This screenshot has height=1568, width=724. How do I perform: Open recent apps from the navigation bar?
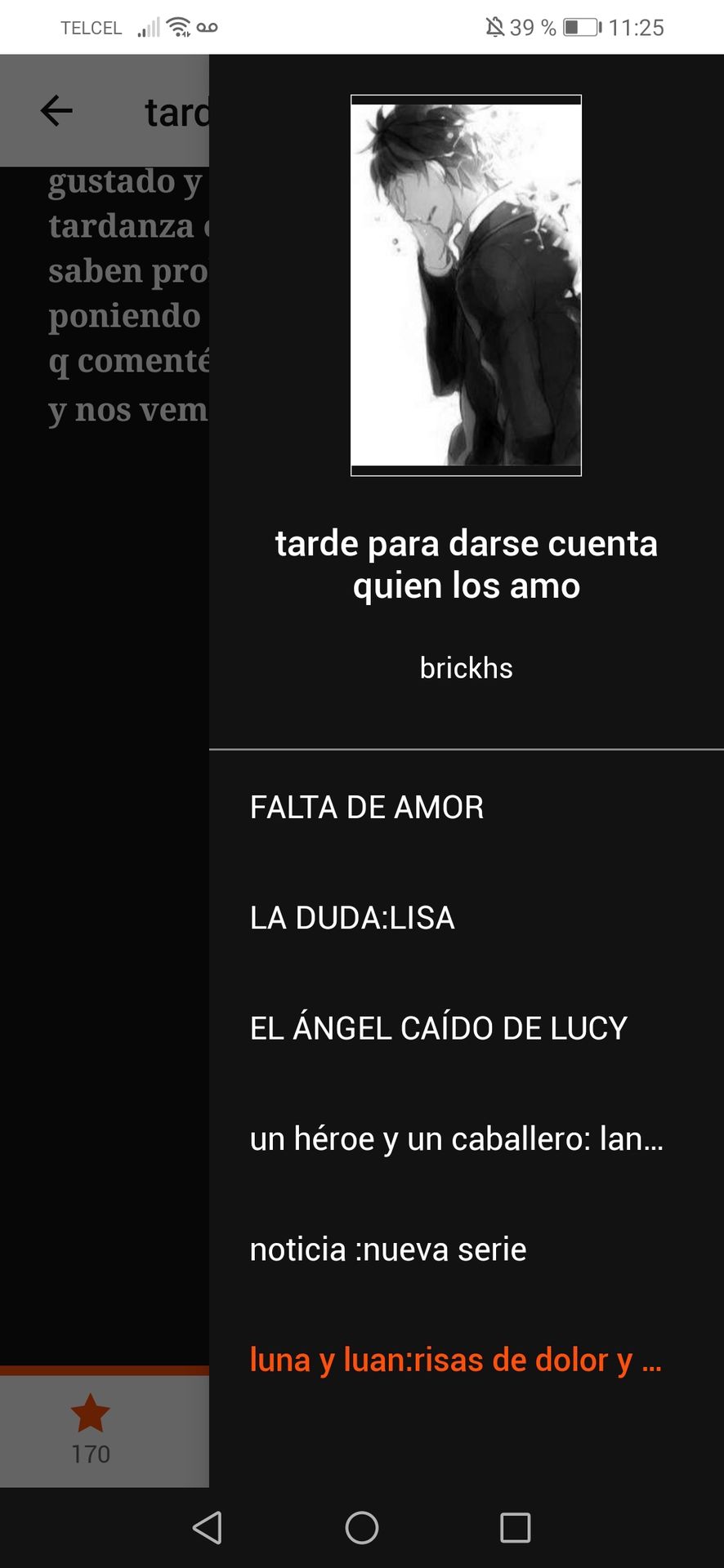pos(515,1527)
